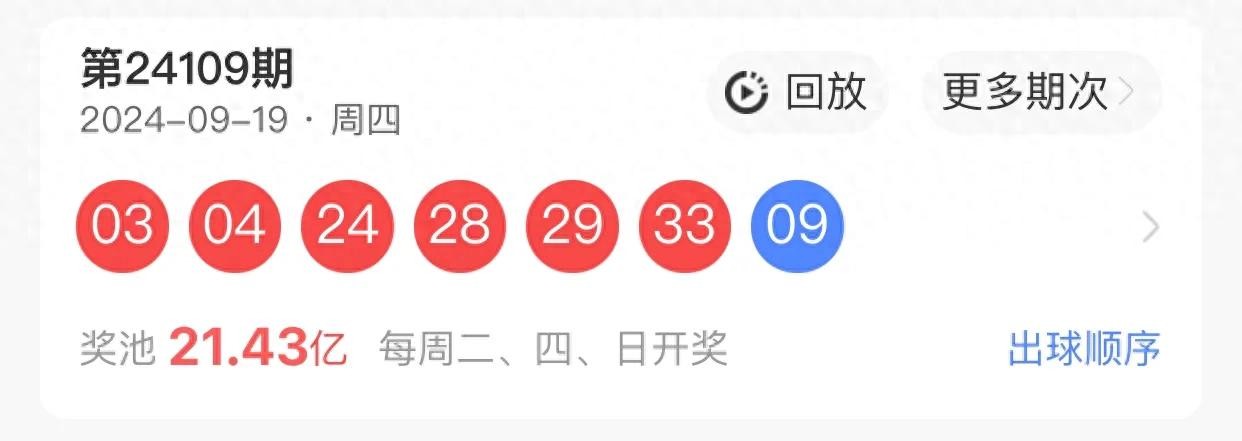1242x441 pixels.
Task: Open 更多期次 for more draw periods
Action: pyautogui.click(x=1039, y=93)
